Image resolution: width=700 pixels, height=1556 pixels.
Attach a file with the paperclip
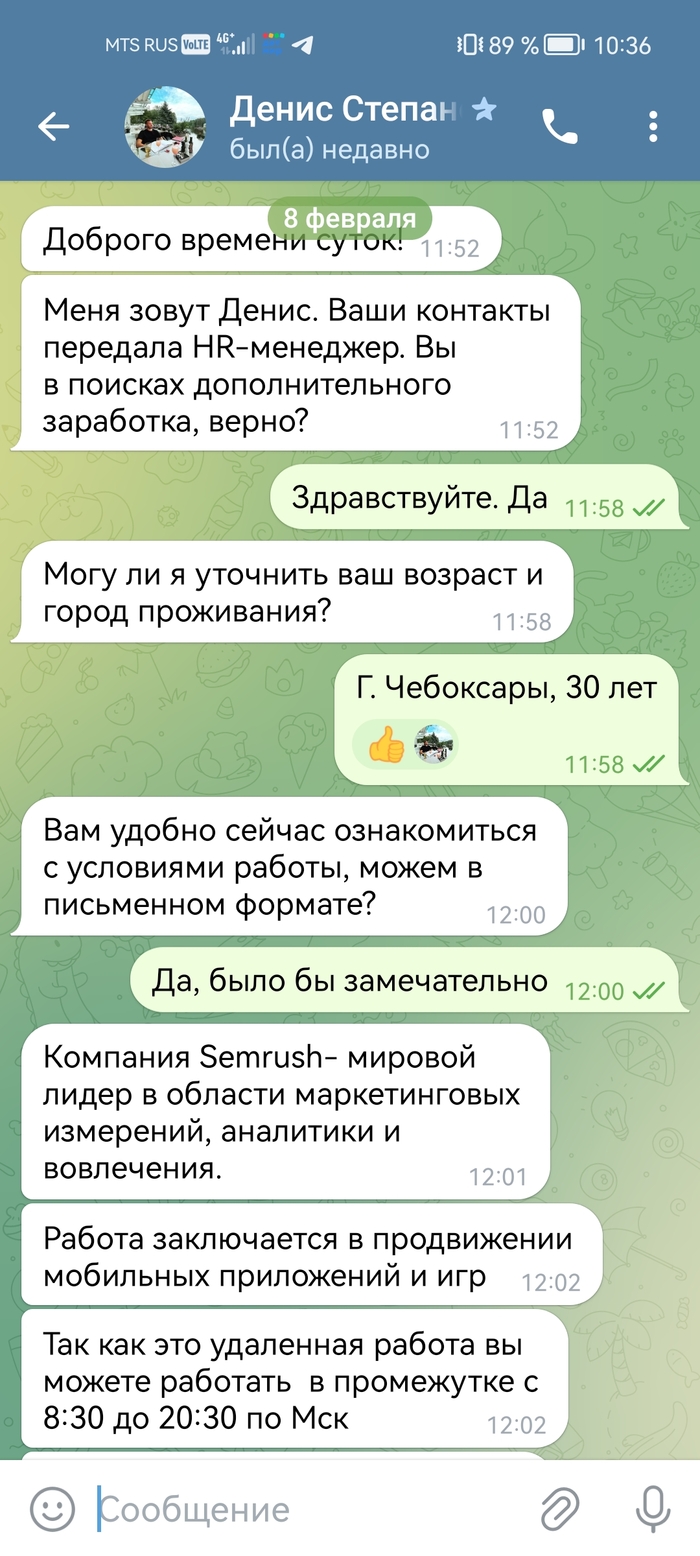tap(560, 1507)
